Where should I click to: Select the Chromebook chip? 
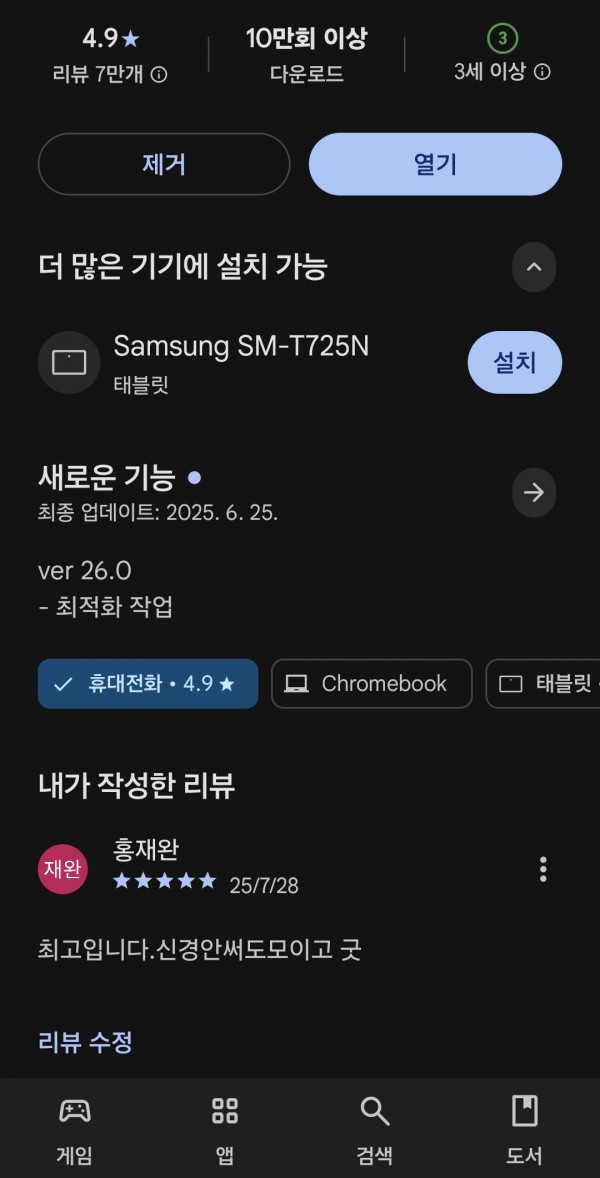pyautogui.click(x=372, y=684)
